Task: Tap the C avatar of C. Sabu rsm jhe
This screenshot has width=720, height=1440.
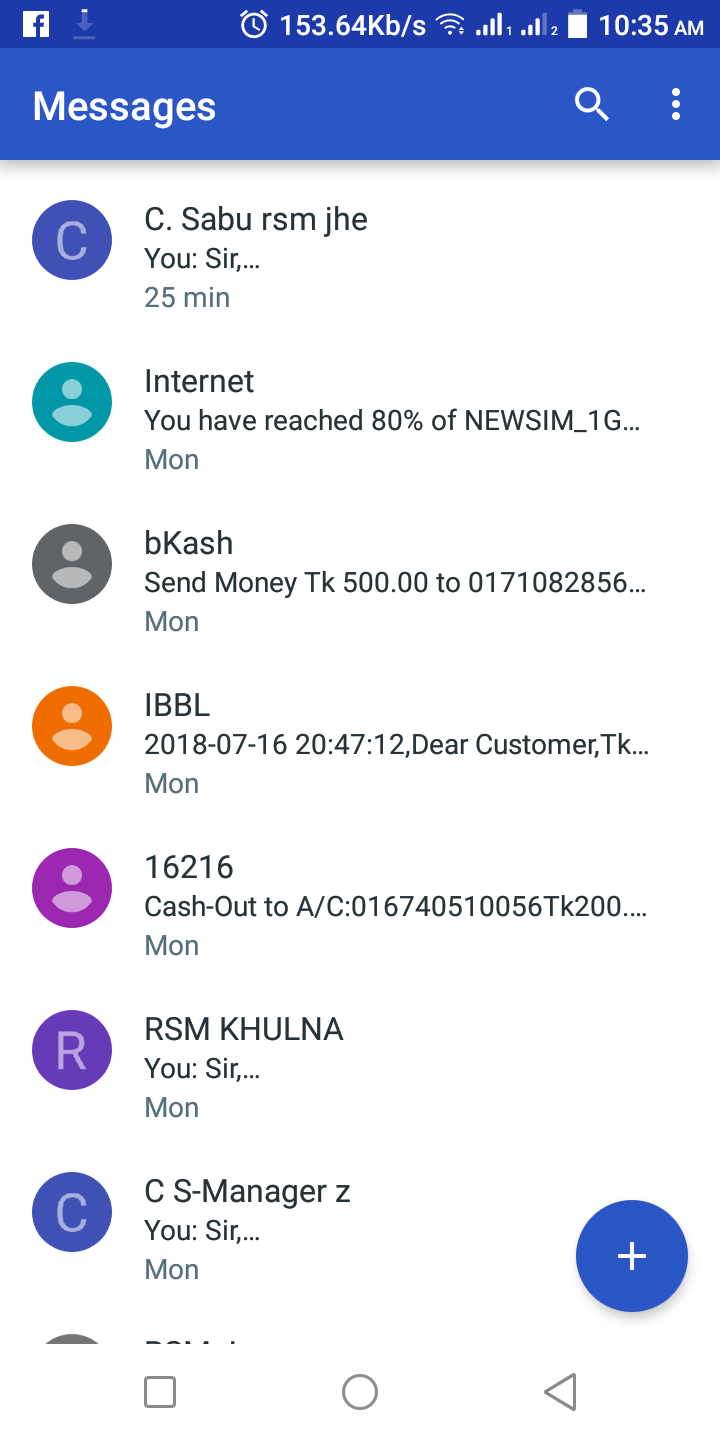Action: pos(72,240)
